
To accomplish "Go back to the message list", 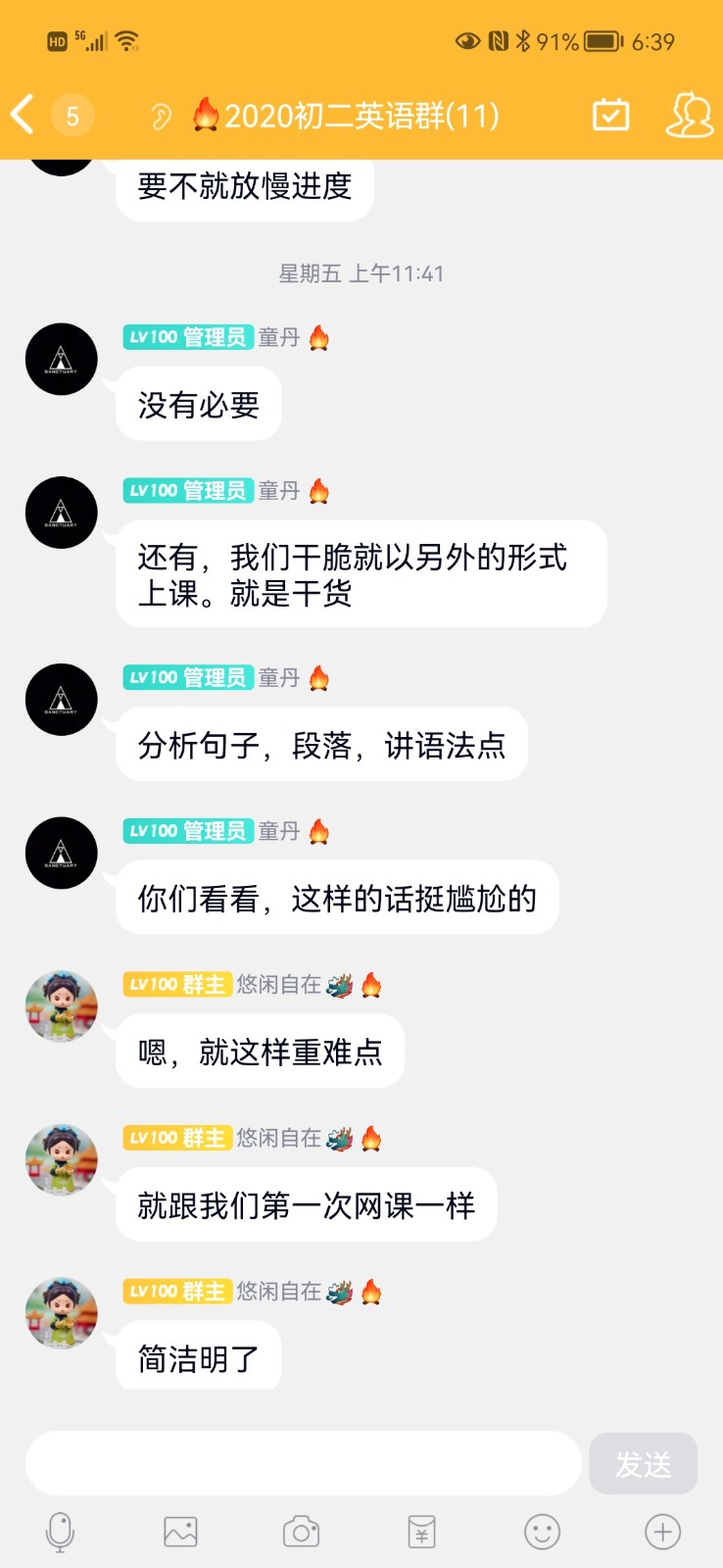I will pyautogui.click(x=24, y=115).
